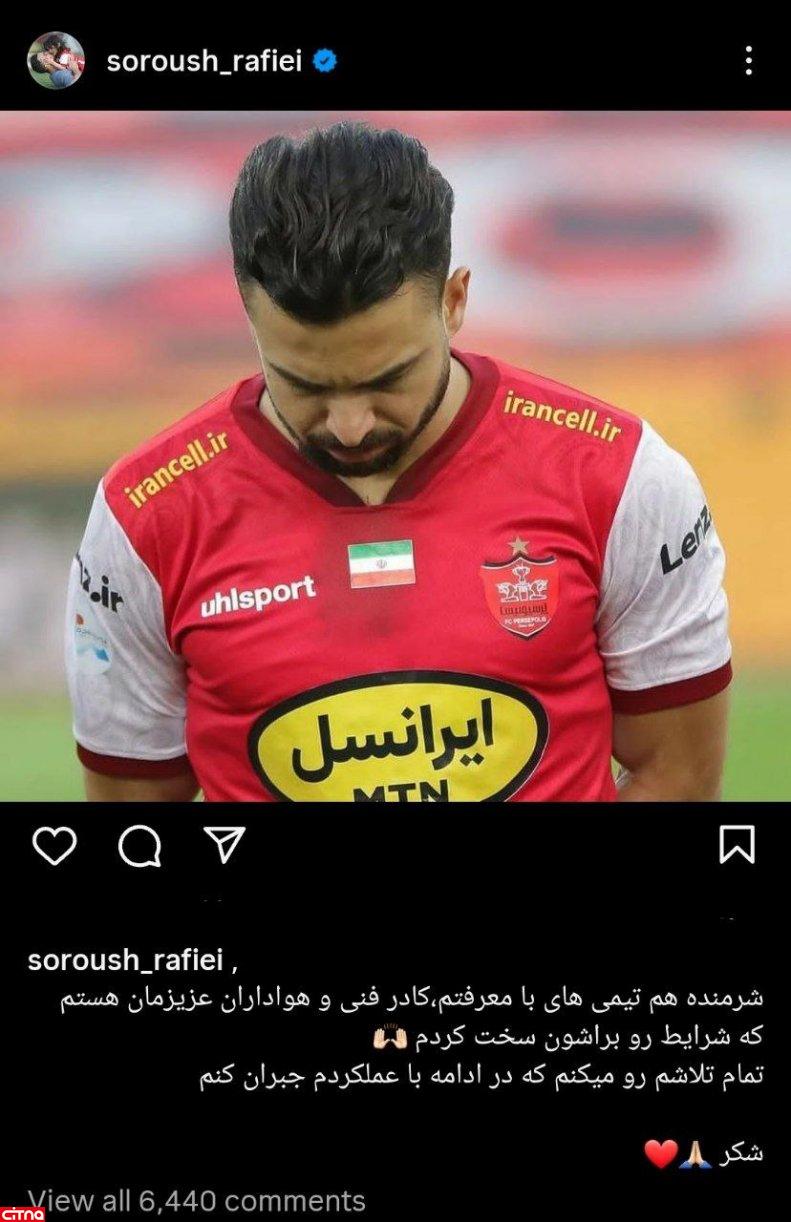Tap the comment bubble icon

(139, 846)
